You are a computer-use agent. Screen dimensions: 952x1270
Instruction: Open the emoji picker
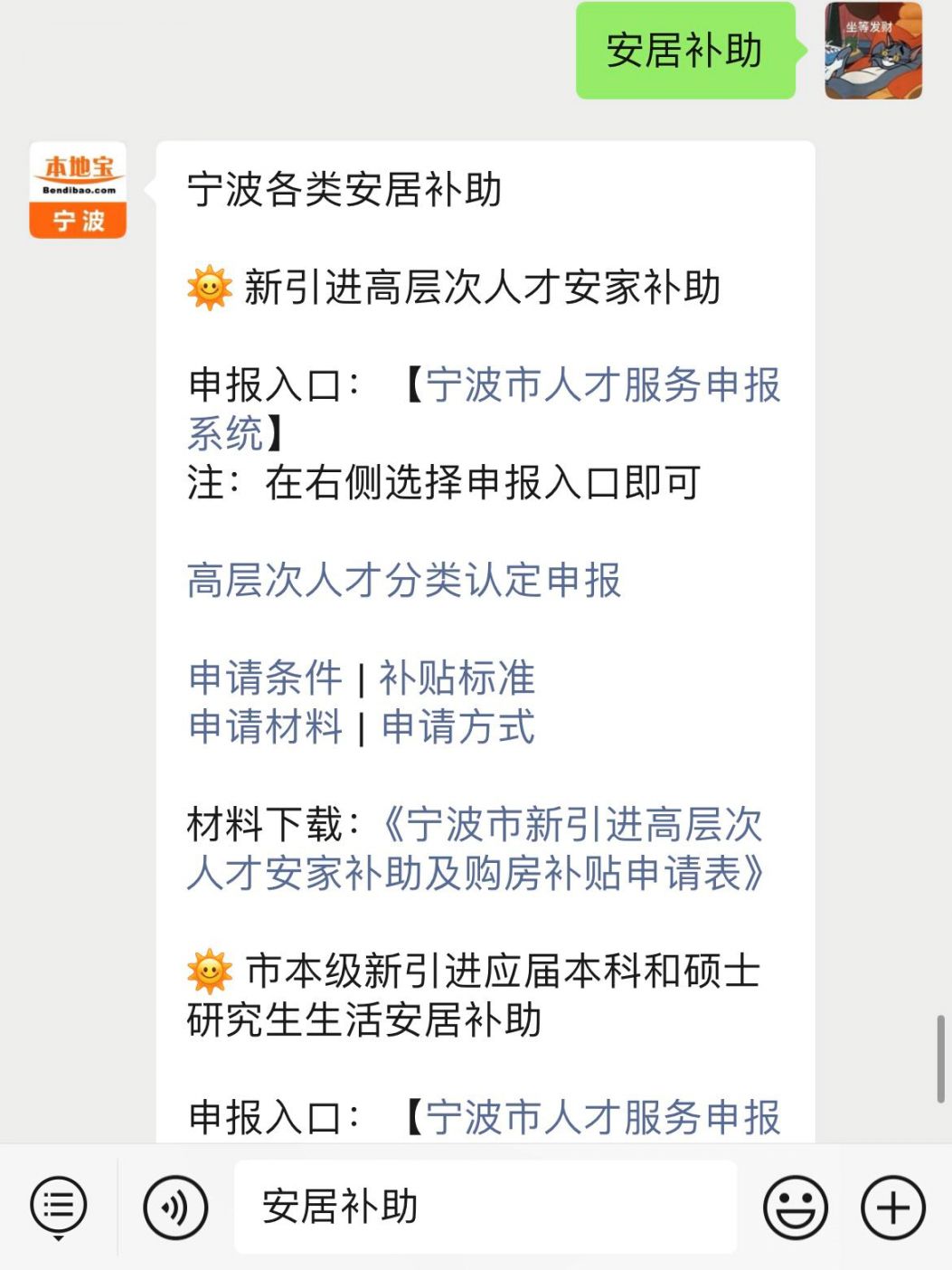pos(795,1207)
